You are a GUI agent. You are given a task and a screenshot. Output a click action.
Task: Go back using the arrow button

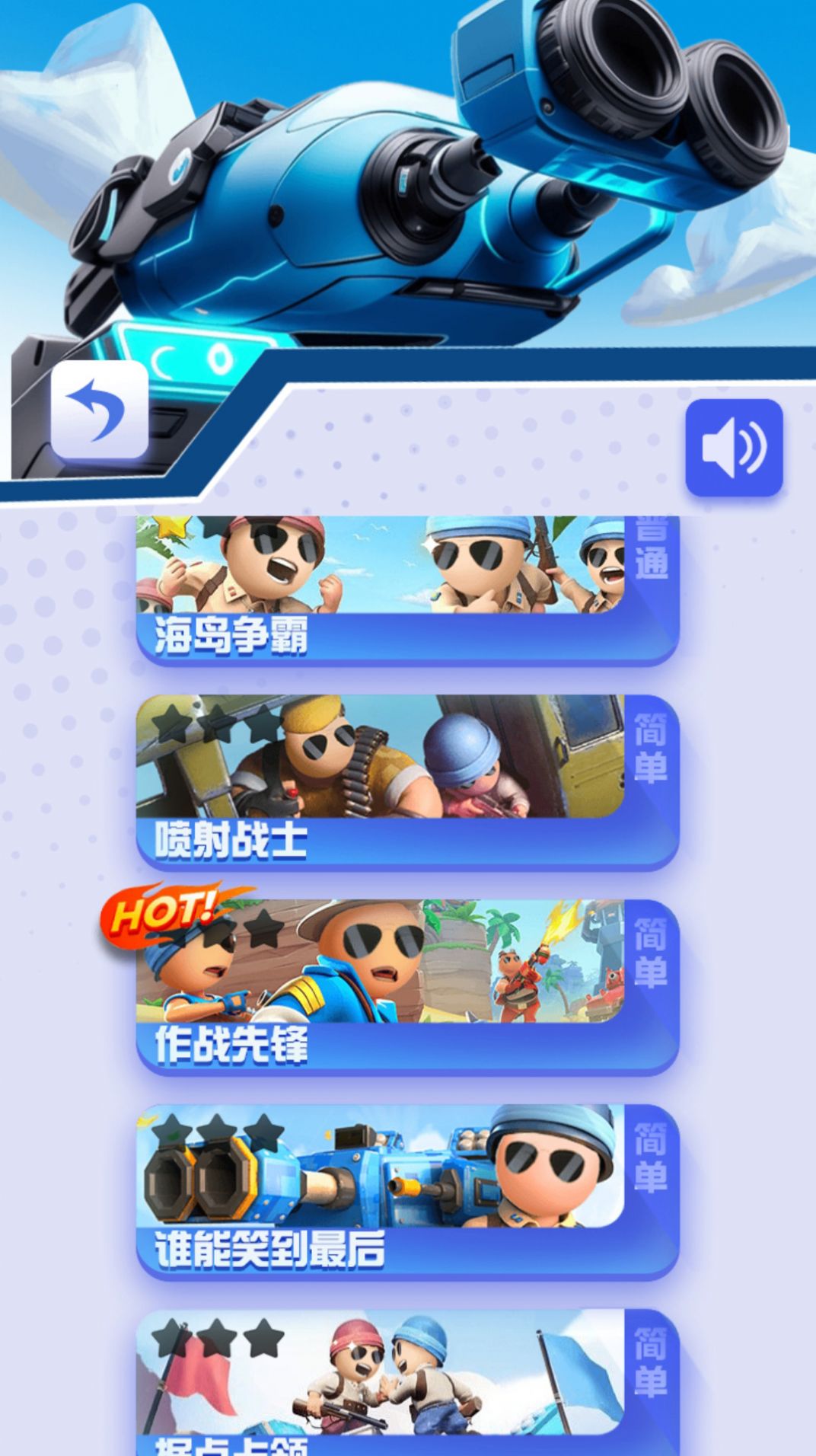(100, 409)
